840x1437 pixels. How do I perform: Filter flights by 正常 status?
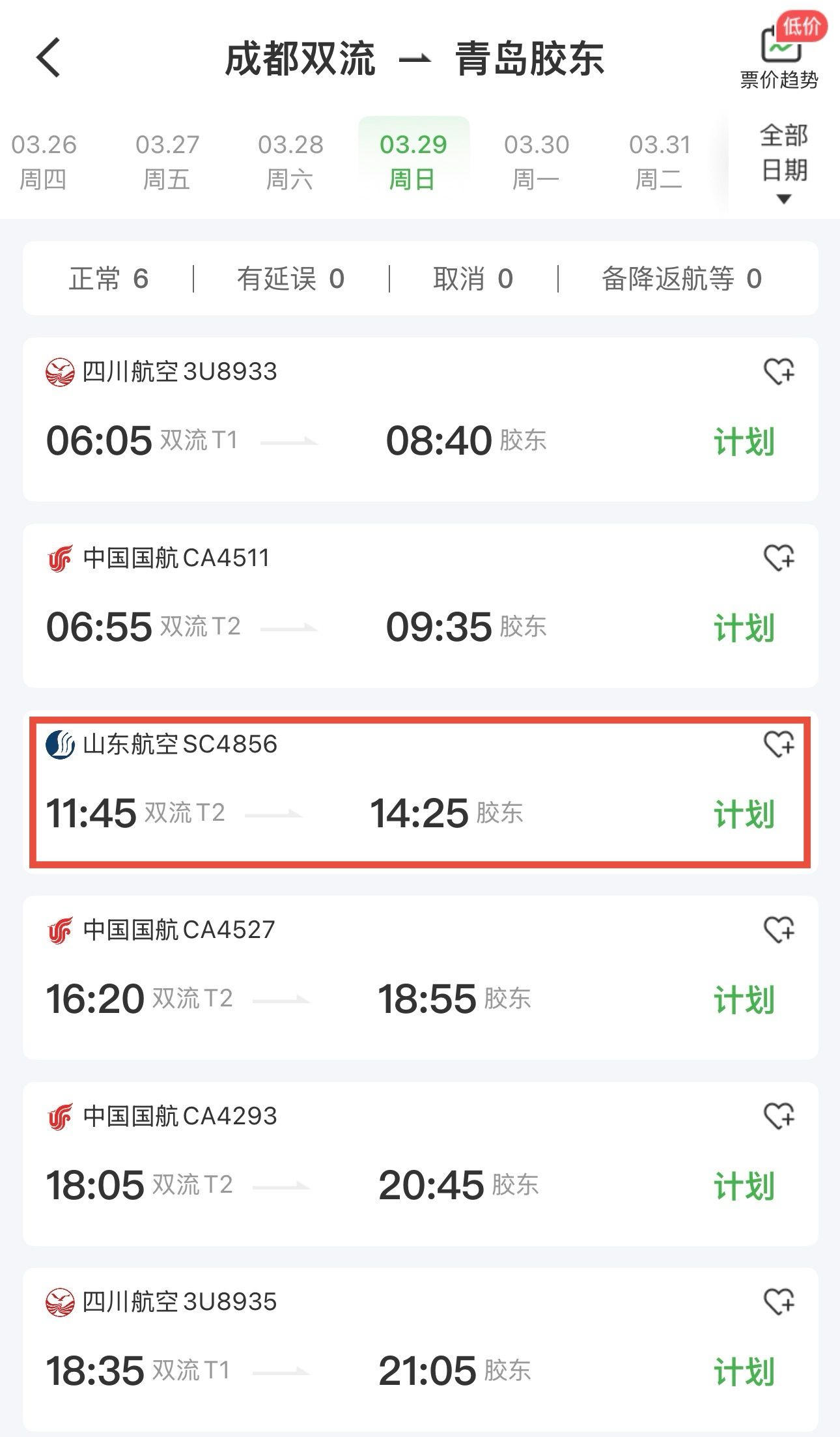[x=109, y=279]
